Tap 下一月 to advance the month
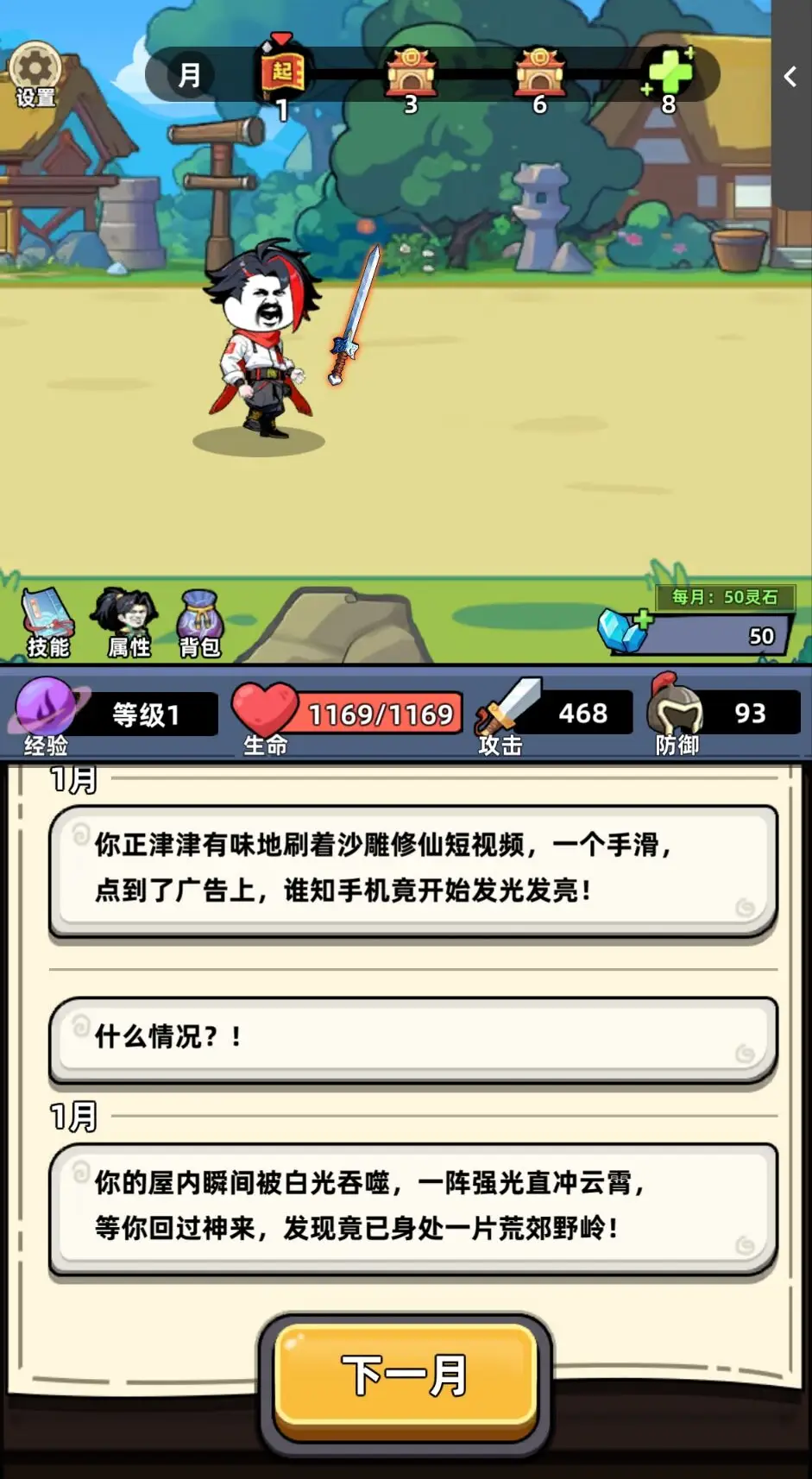This screenshot has width=812, height=1479. click(406, 1375)
